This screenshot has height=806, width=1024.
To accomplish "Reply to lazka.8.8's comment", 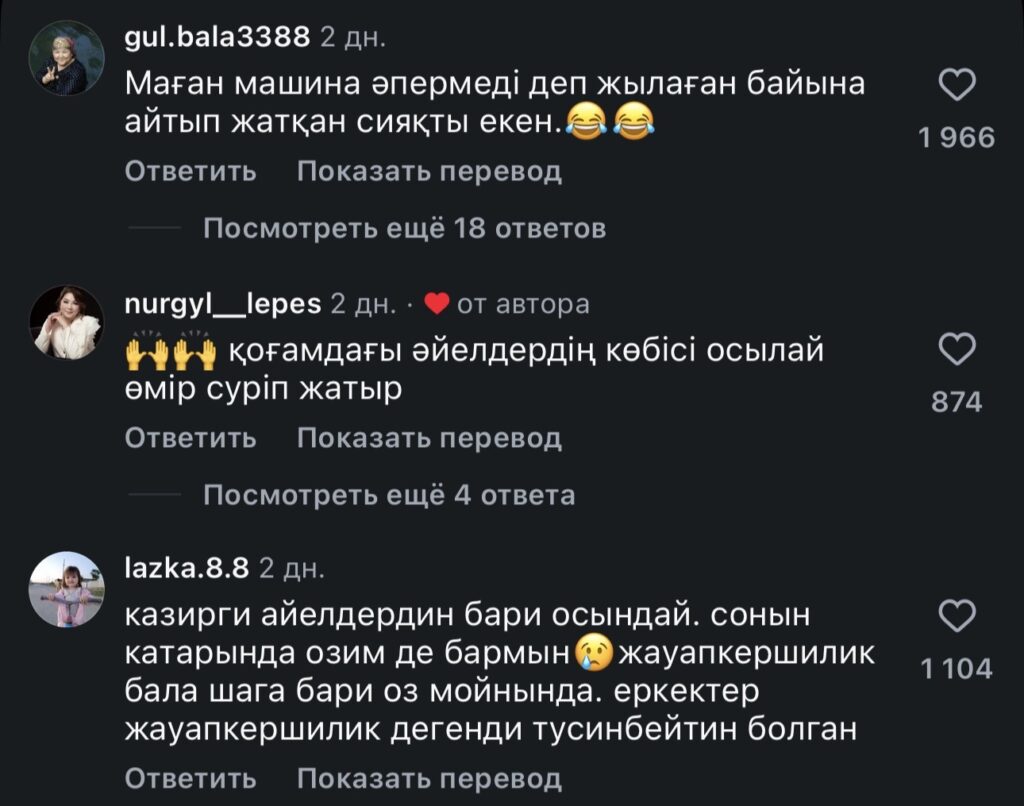I will pos(190,778).
